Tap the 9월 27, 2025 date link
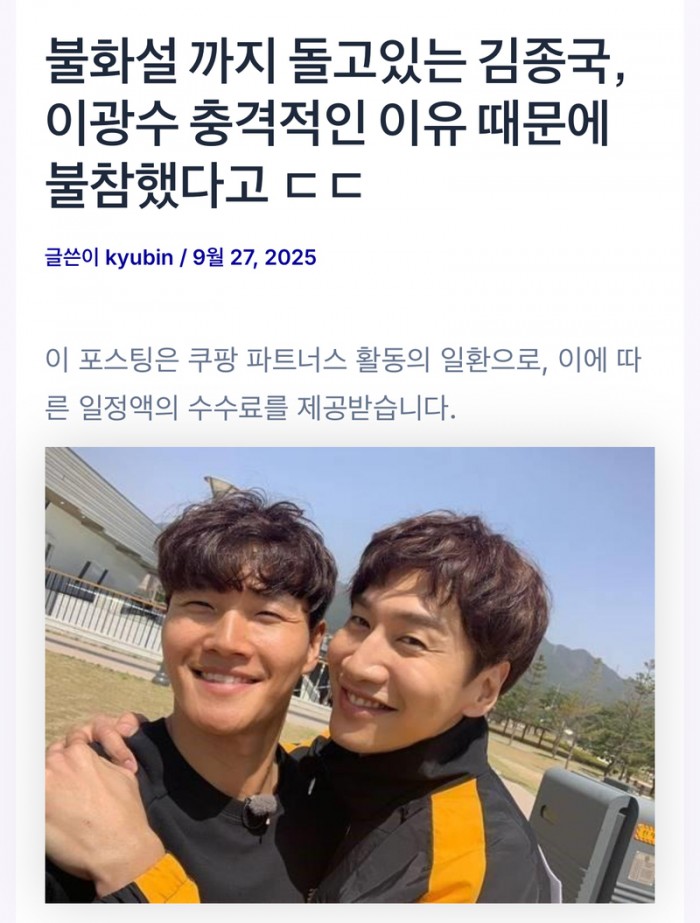Viewport: 700px width, 923px height. [253, 258]
